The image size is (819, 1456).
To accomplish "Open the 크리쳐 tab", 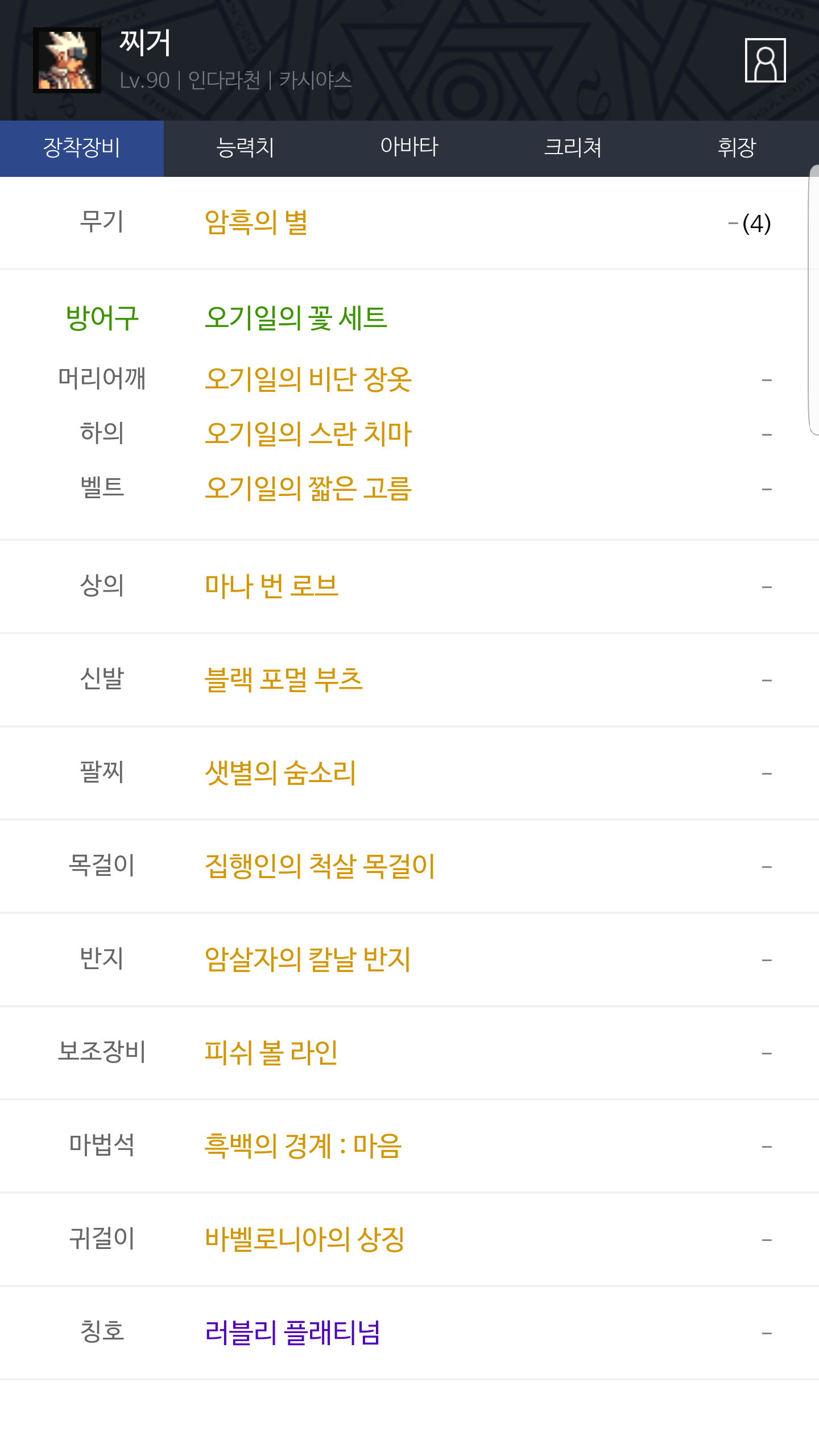I will 573,148.
